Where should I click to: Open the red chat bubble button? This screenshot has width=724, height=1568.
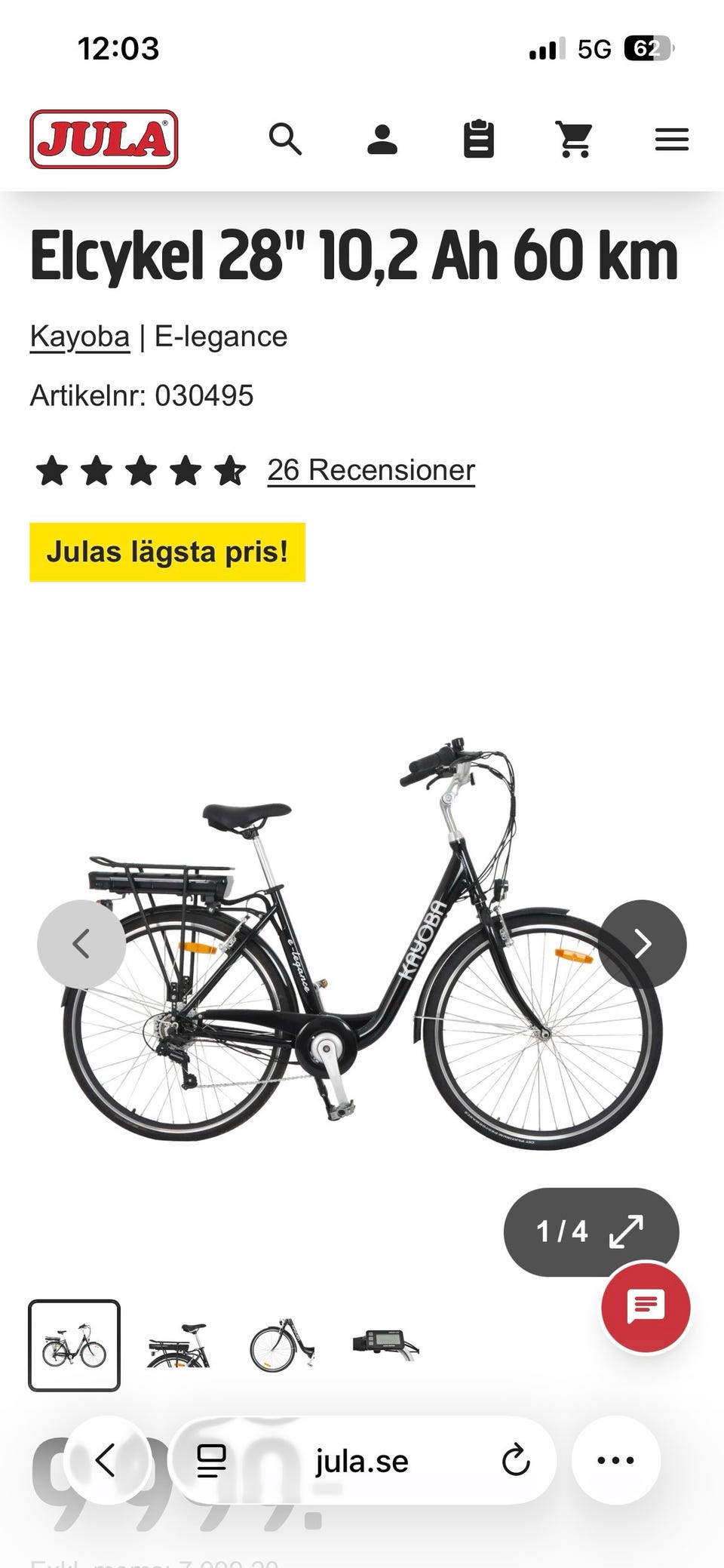tap(646, 1308)
